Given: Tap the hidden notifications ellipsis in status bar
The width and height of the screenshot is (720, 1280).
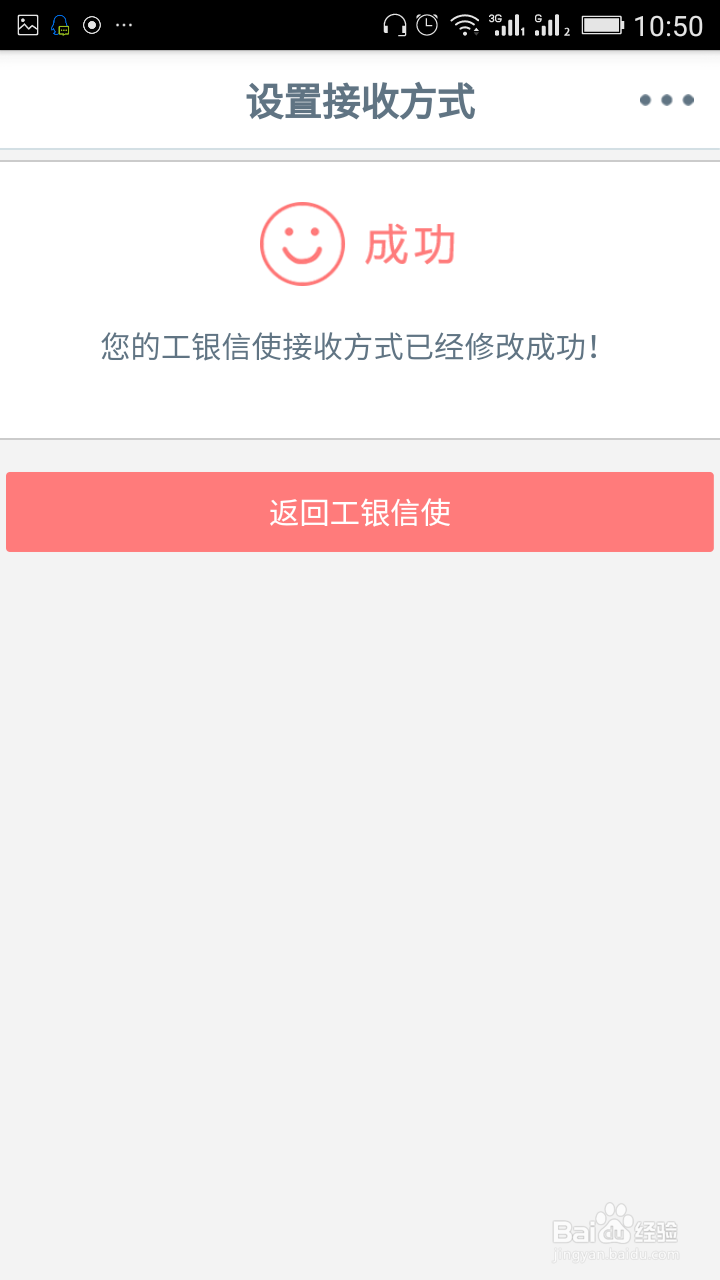Looking at the screenshot, I should (x=126, y=24).
